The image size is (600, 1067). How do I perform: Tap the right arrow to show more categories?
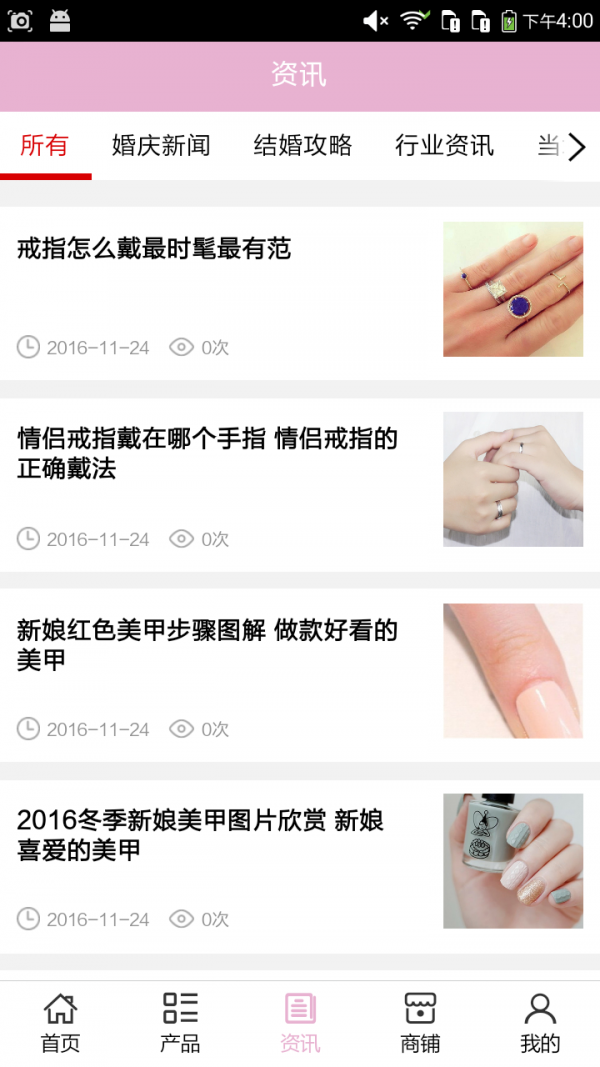point(576,147)
